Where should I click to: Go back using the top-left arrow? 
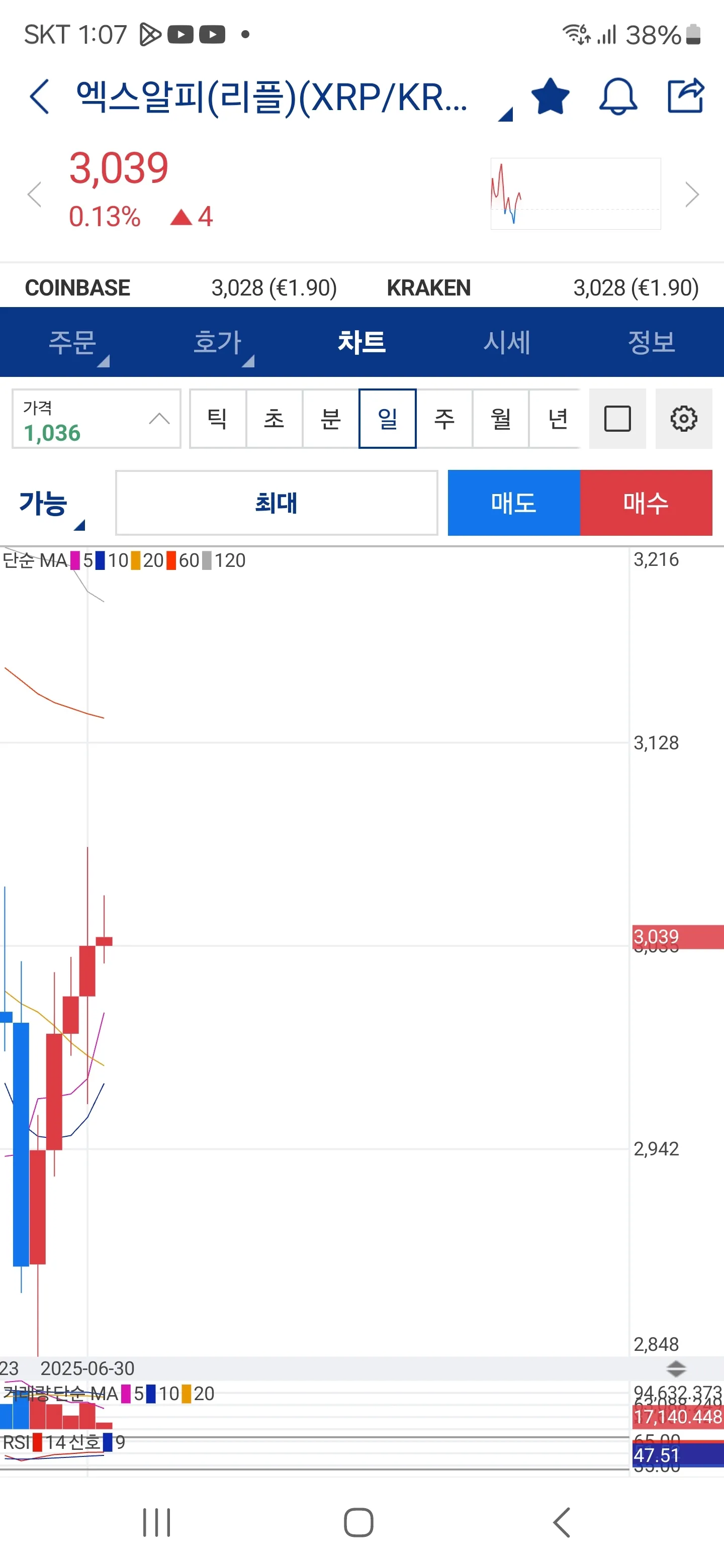(39, 96)
